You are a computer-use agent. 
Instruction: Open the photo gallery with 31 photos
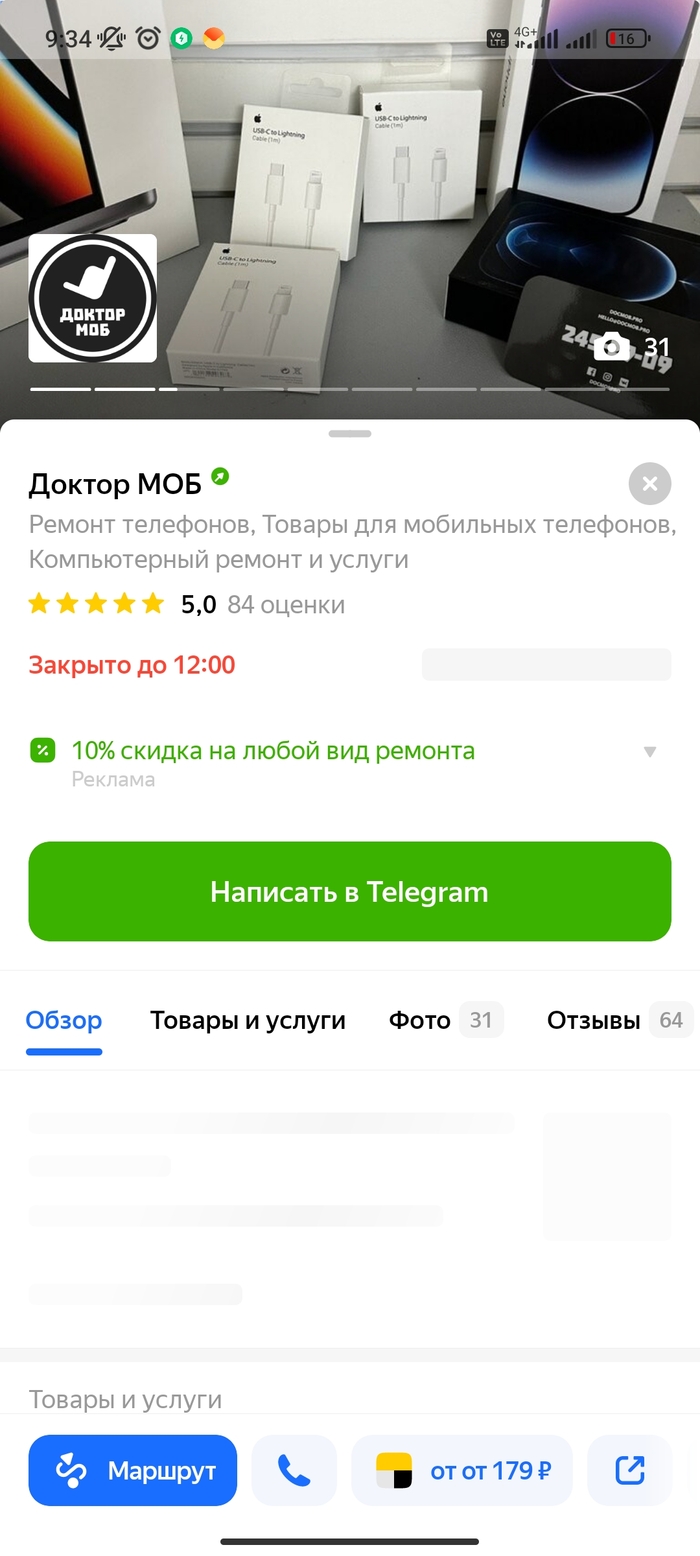(x=632, y=348)
